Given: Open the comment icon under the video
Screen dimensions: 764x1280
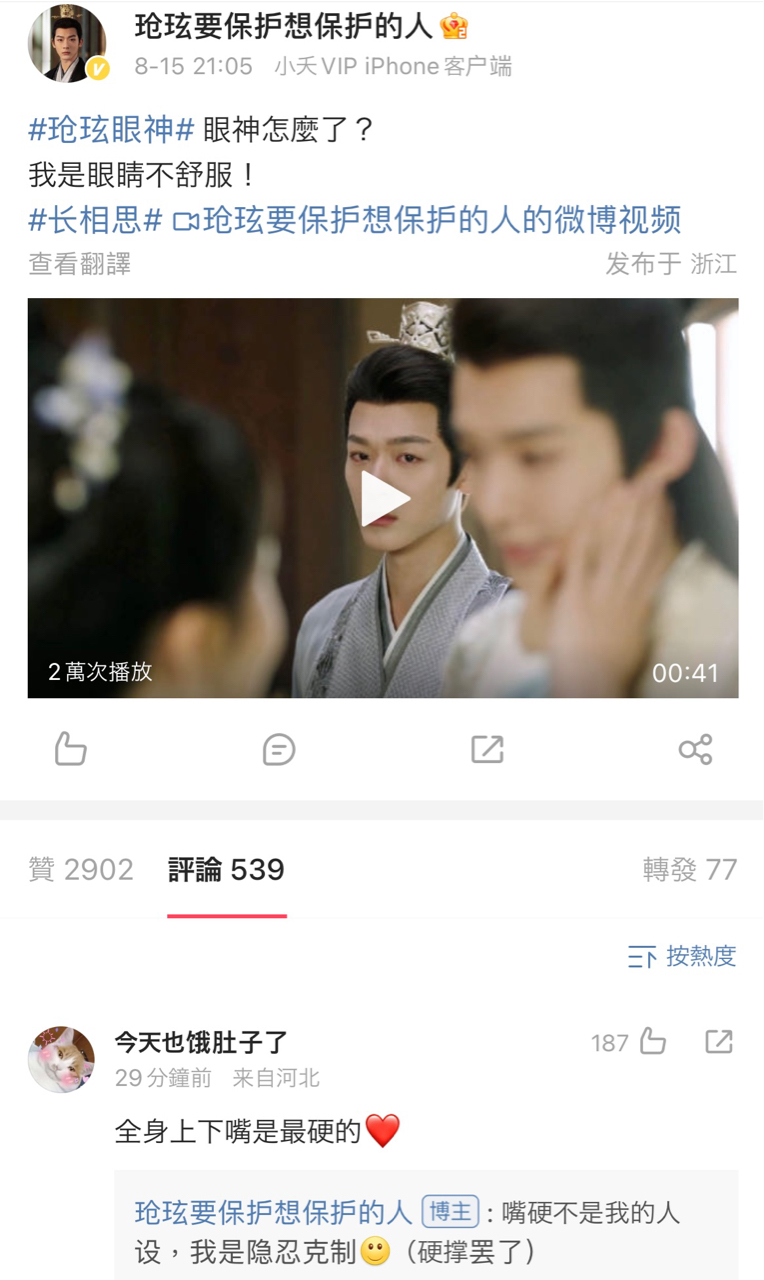Looking at the screenshot, I should (279, 749).
